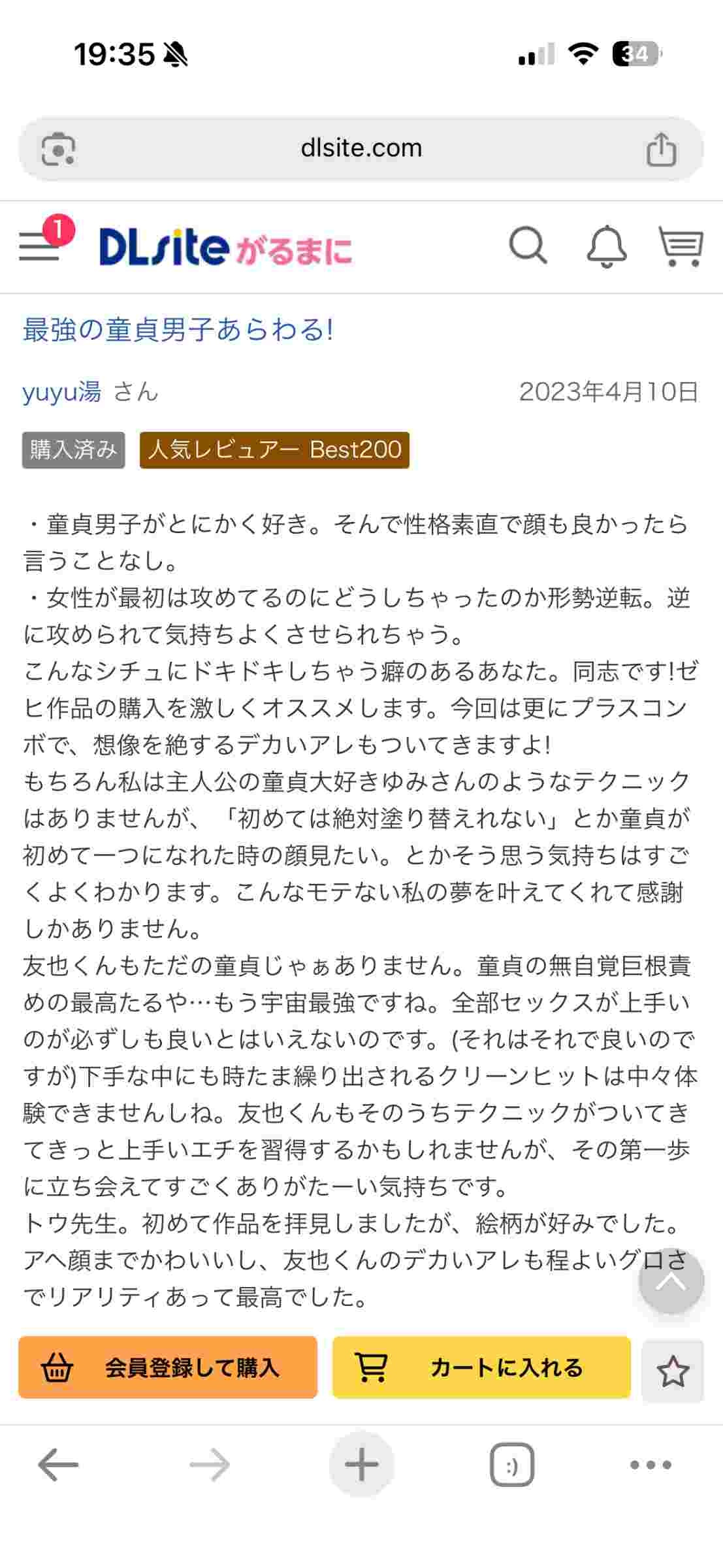
Task: Open the notifications bell
Action: click(x=606, y=246)
